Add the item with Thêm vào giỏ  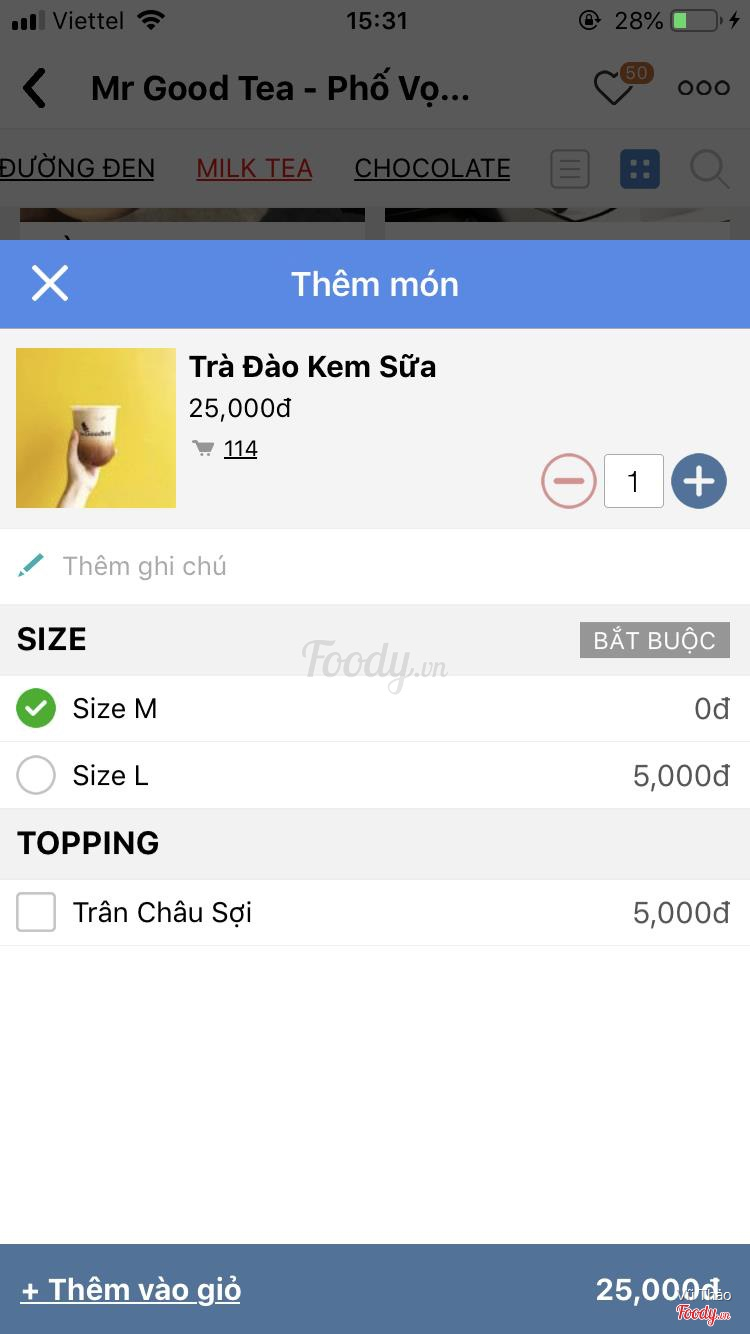pyautogui.click(x=131, y=1290)
